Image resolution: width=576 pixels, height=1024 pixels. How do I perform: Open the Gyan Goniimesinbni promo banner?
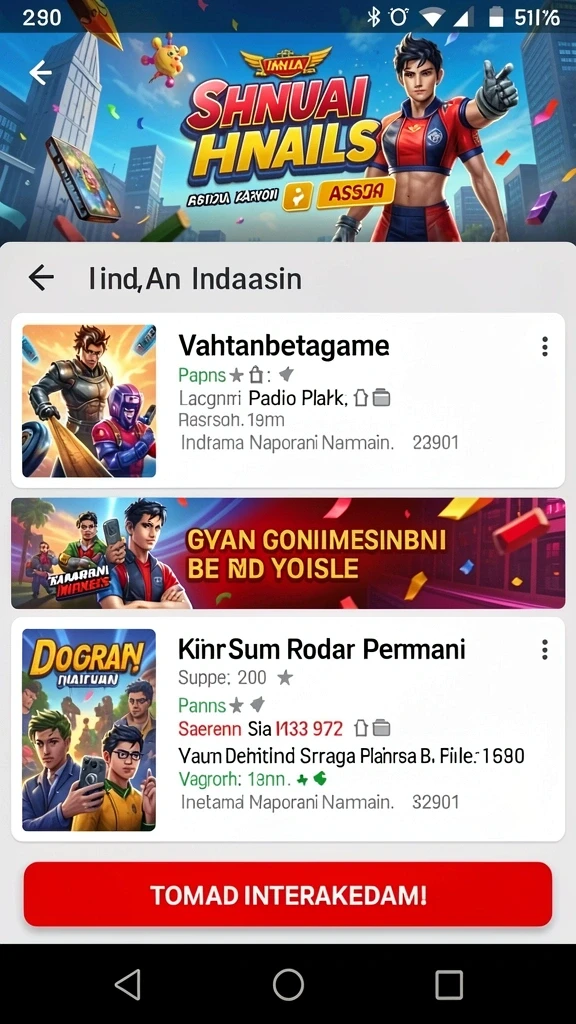[288, 553]
